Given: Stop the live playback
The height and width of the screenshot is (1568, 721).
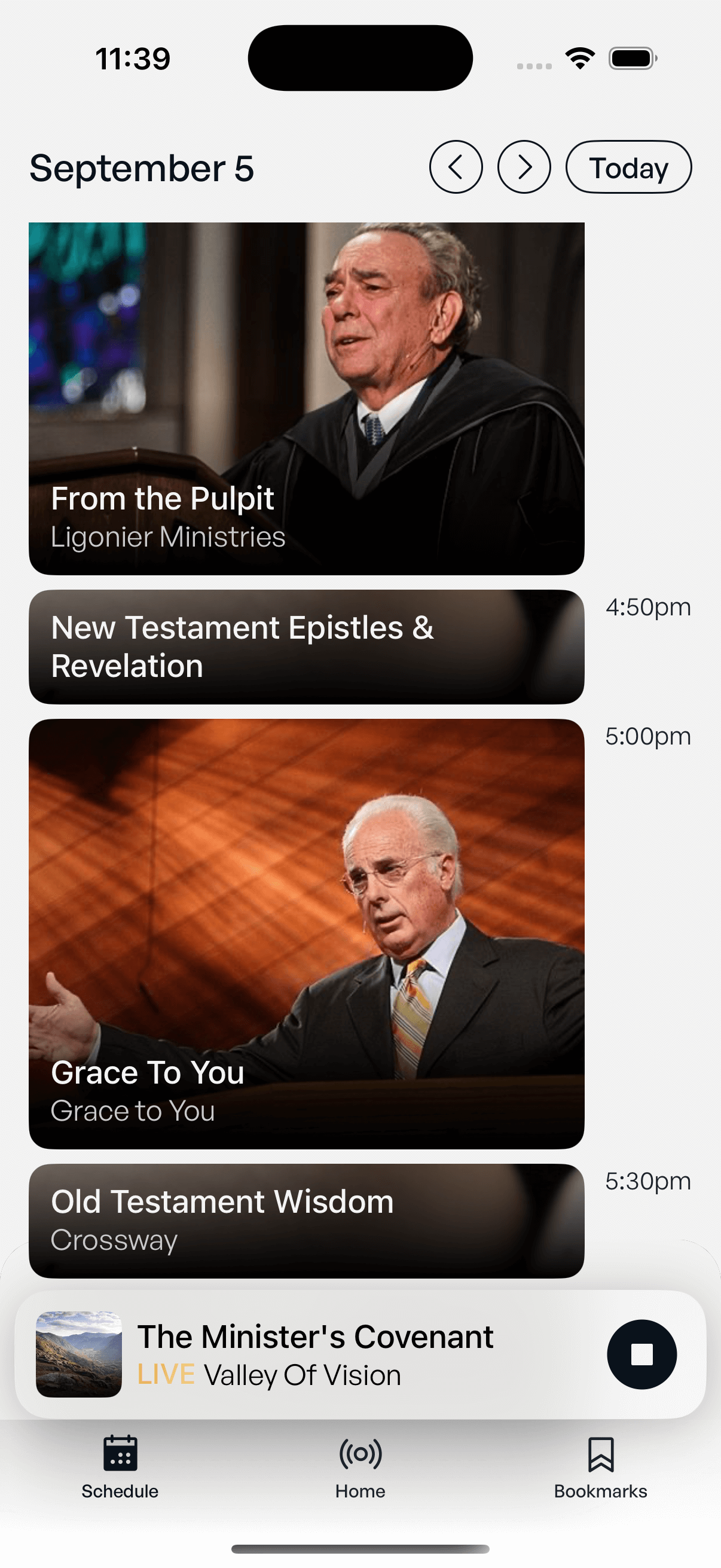Looking at the screenshot, I should coord(641,1355).
